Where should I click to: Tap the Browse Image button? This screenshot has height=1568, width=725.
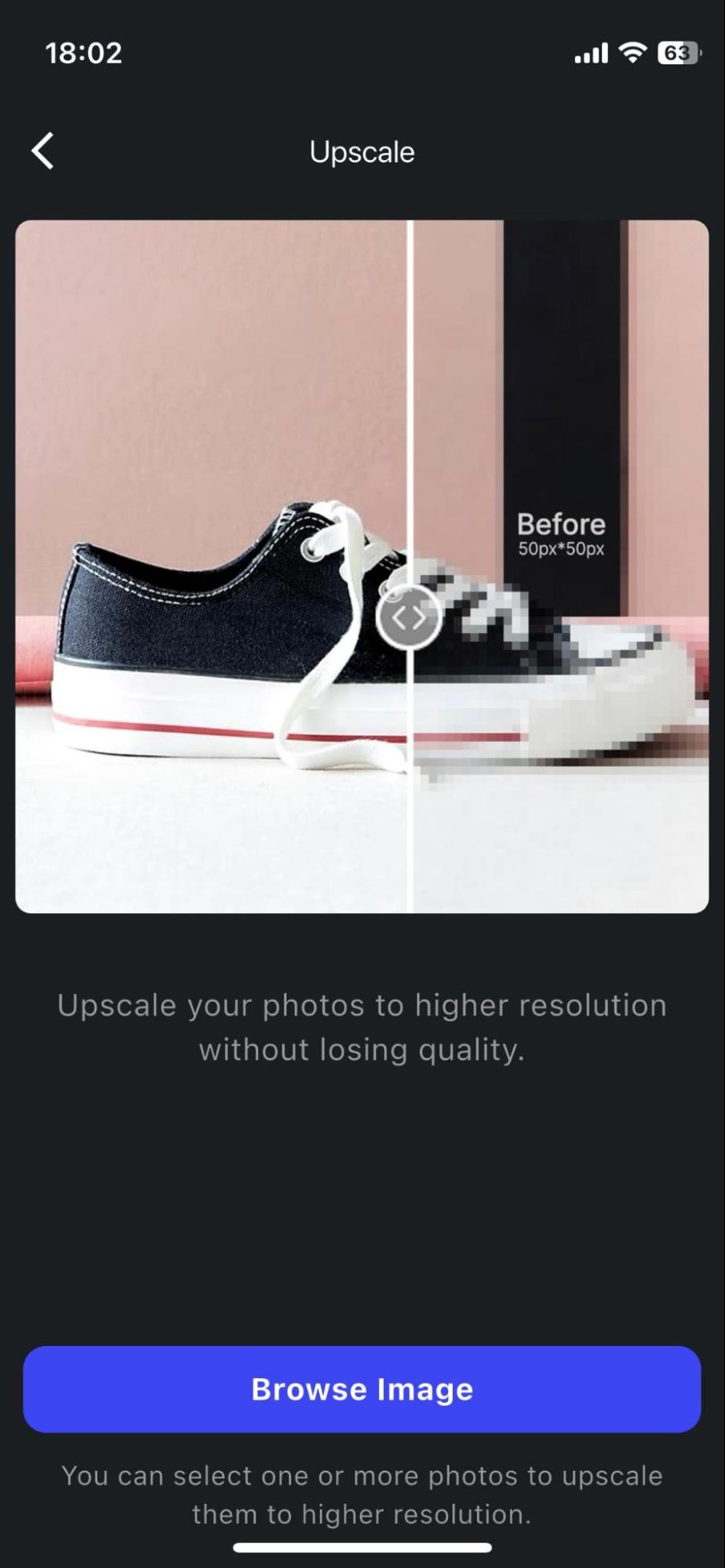362,1389
